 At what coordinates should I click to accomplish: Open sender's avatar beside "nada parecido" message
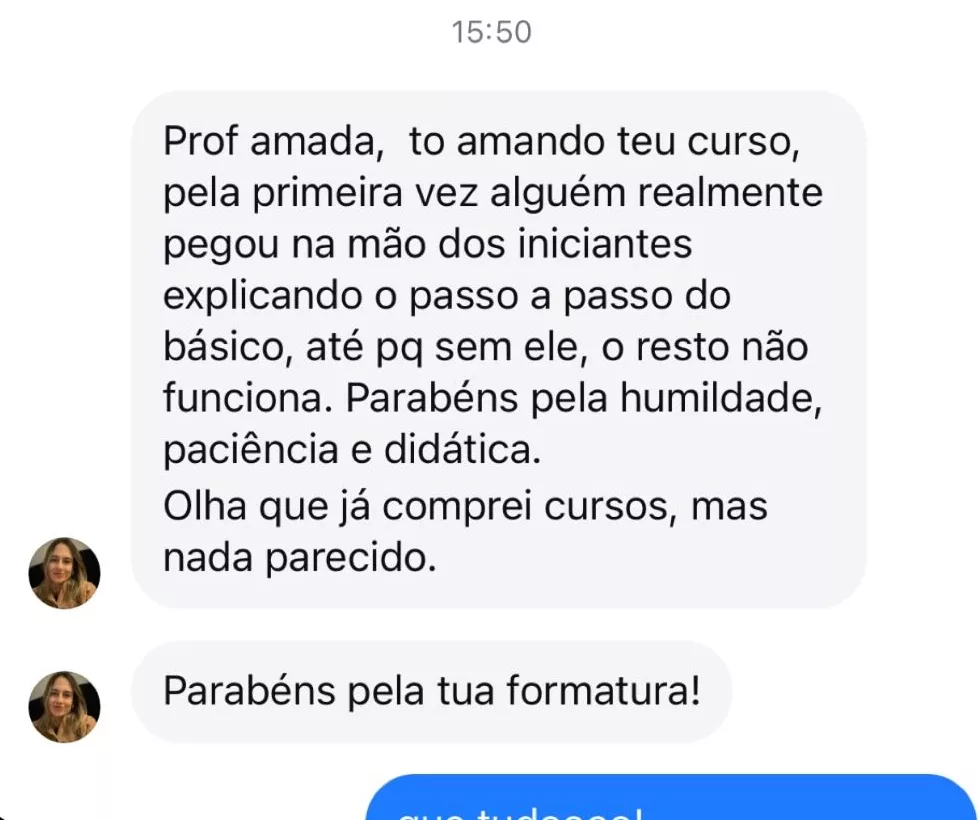tap(65, 573)
